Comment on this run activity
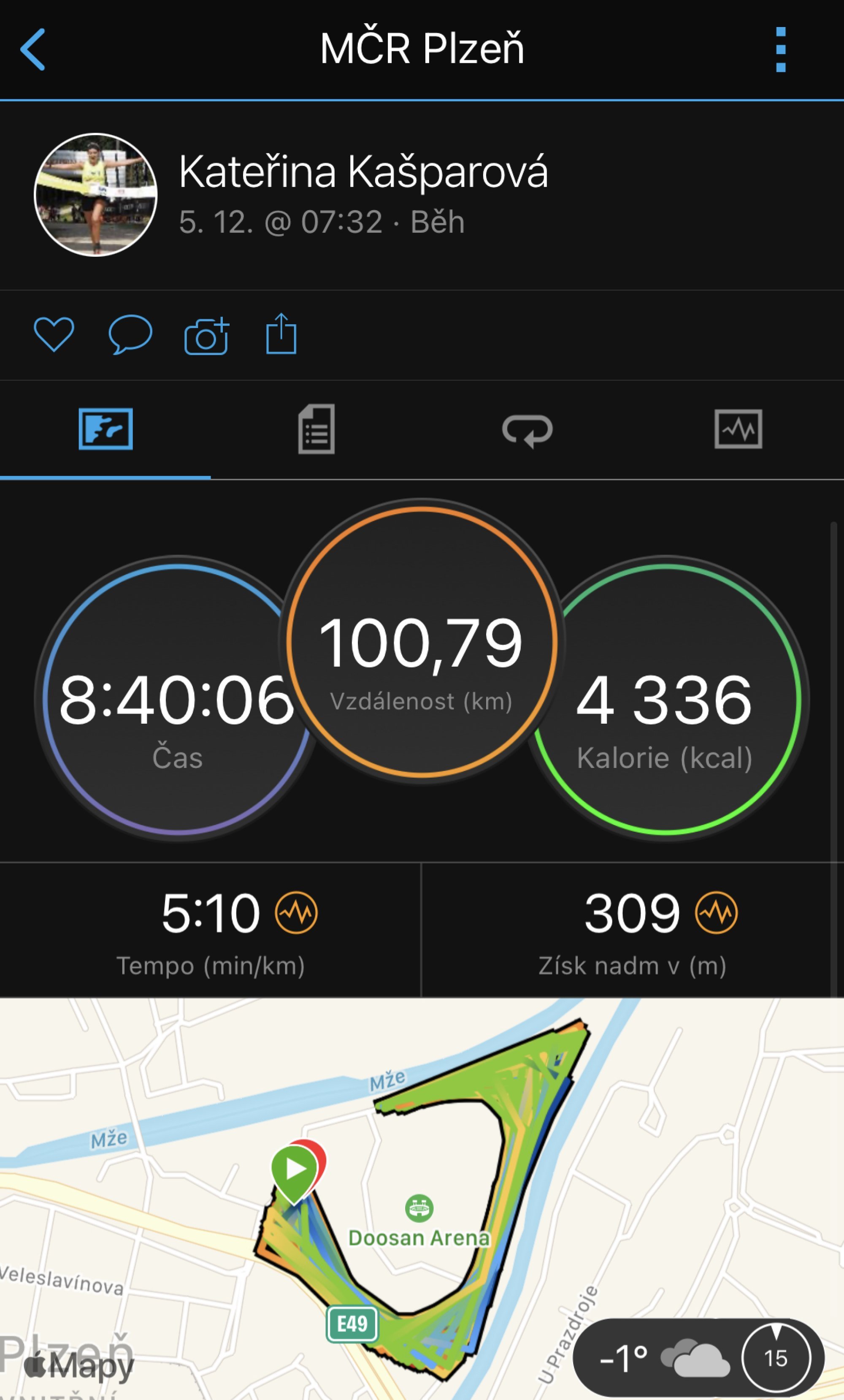Viewport: 844px width, 1400px height. click(x=130, y=334)
